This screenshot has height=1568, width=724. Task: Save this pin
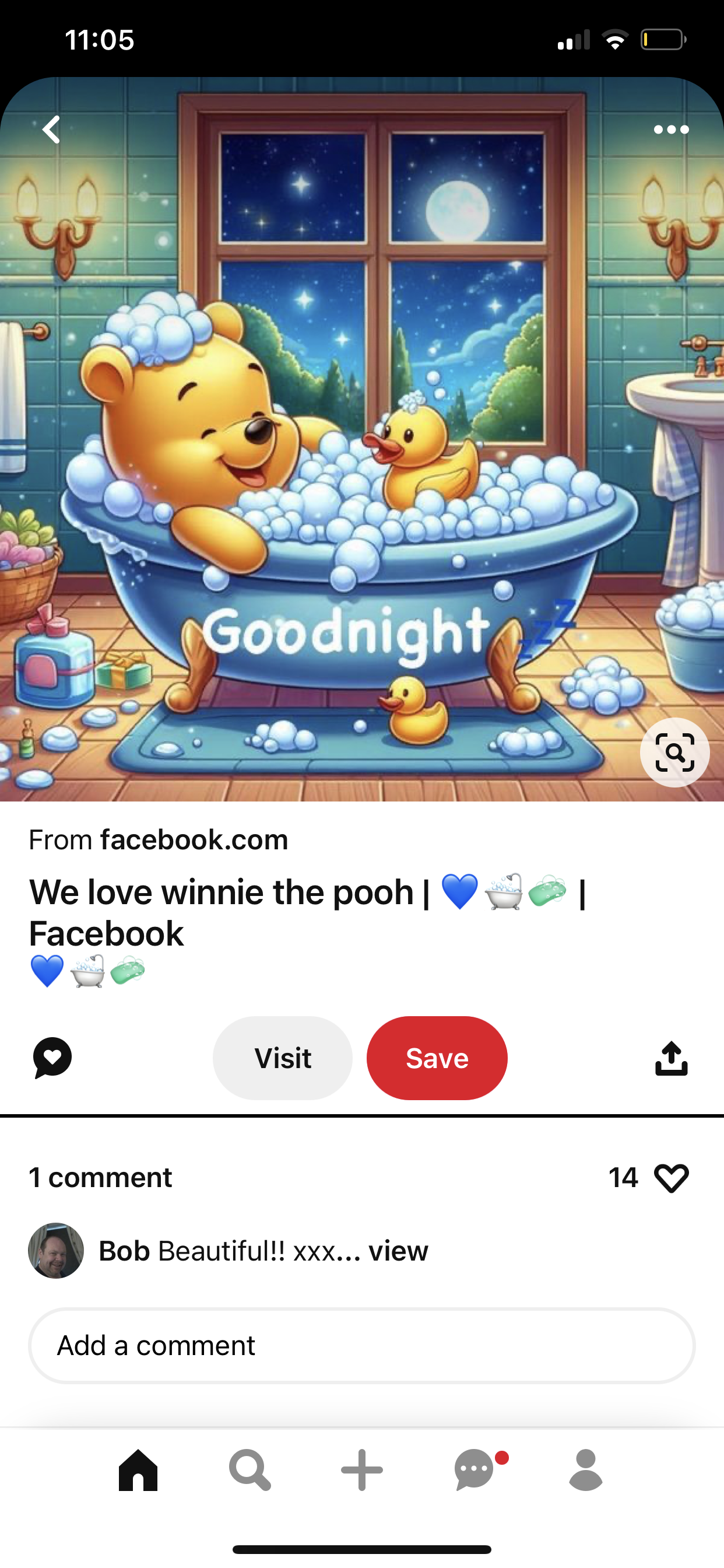(437, 1058)
